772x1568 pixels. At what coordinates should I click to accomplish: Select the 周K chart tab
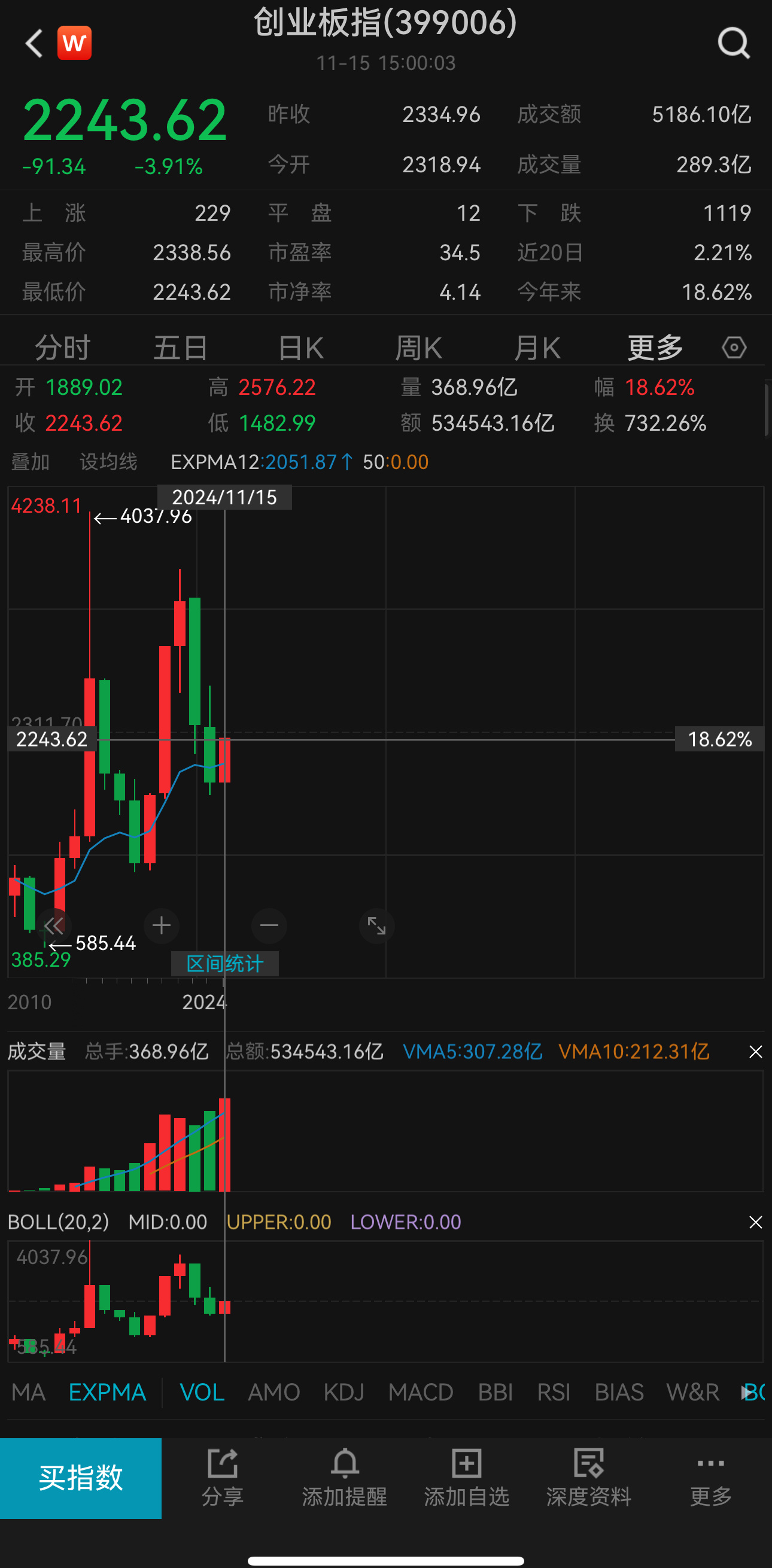418,348
